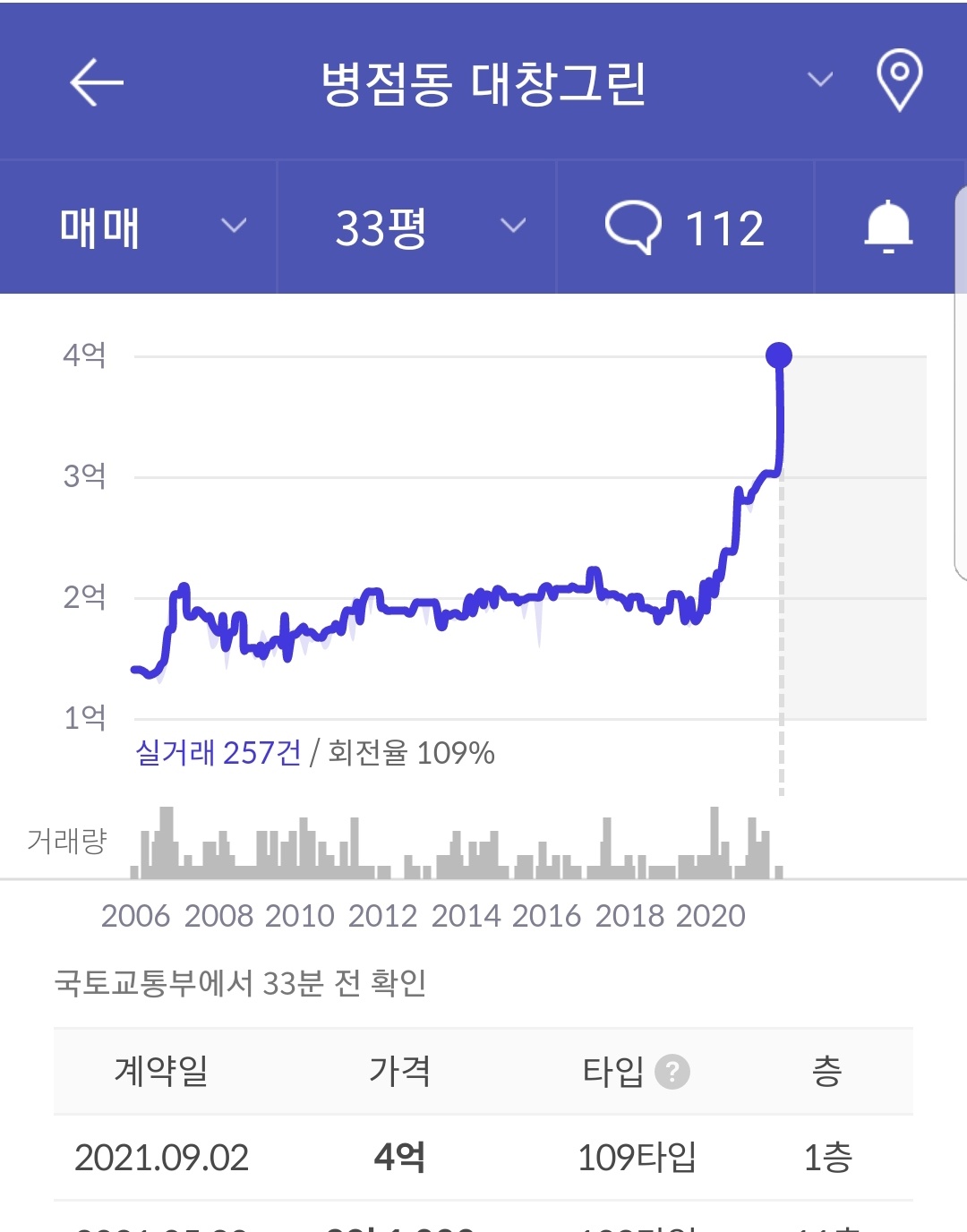Go back with the arrow icon
The width and height of the screenshot is (967, 1232).
click(x=97, y=82)
